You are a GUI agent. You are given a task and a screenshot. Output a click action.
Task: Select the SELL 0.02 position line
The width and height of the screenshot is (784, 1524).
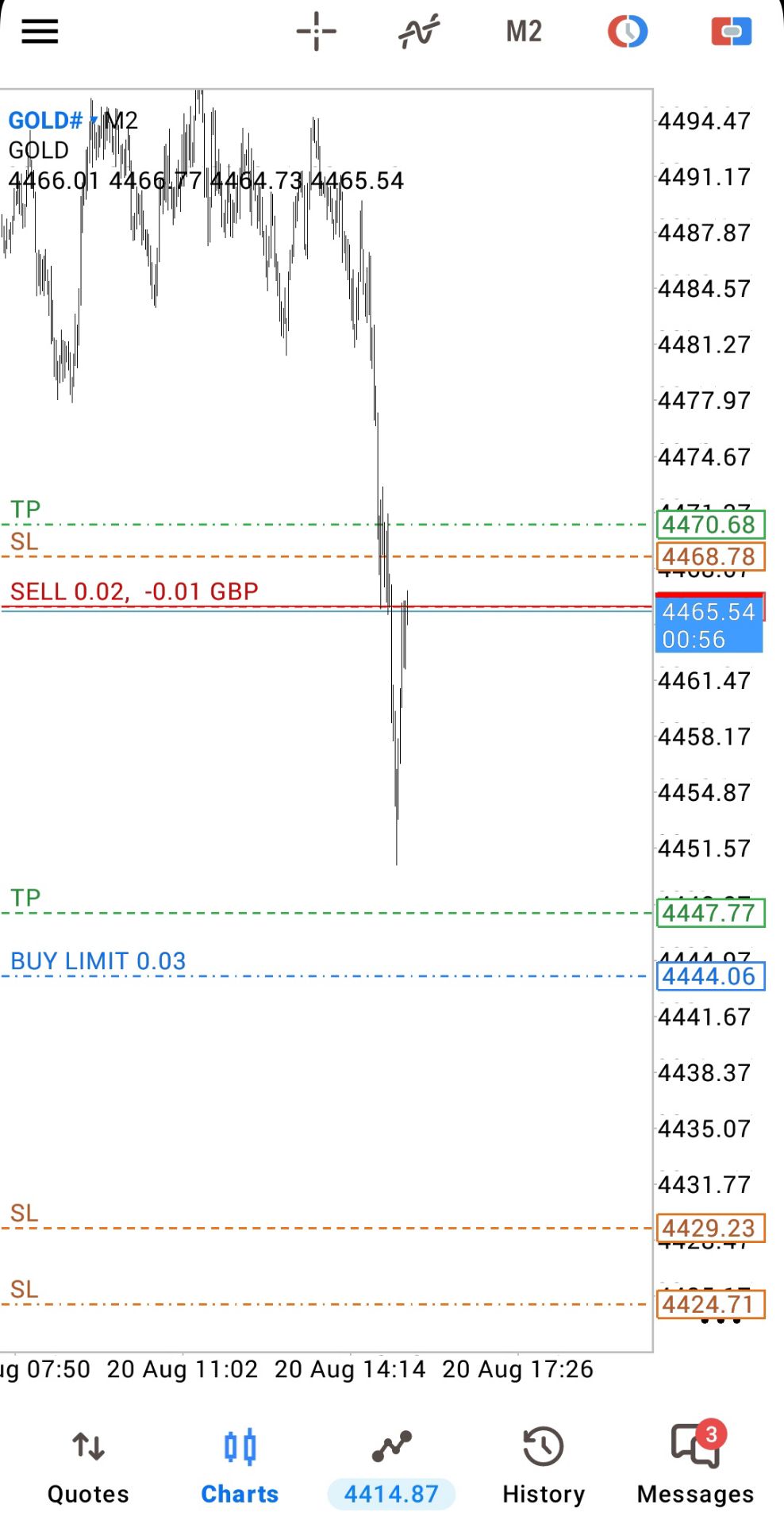point(134,592)
